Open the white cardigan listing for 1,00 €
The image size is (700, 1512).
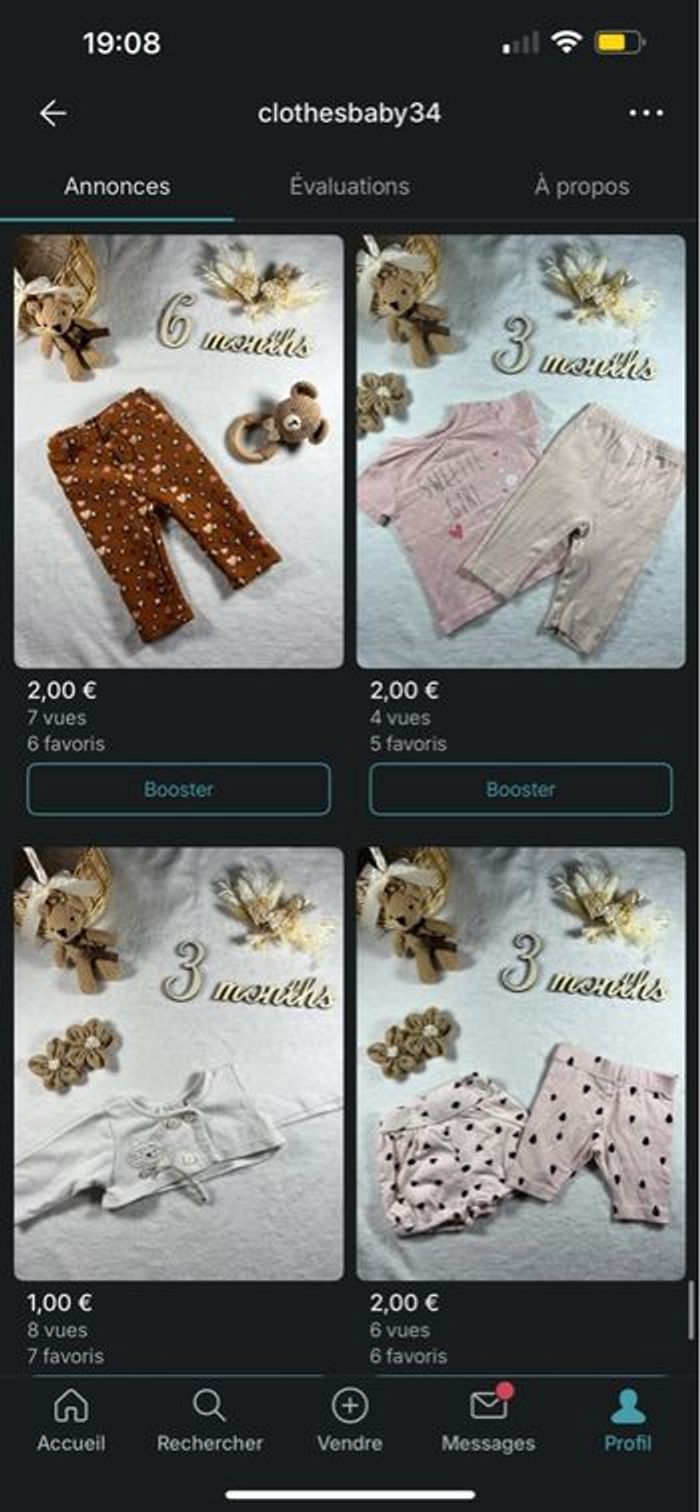(x=178, y=1064)
